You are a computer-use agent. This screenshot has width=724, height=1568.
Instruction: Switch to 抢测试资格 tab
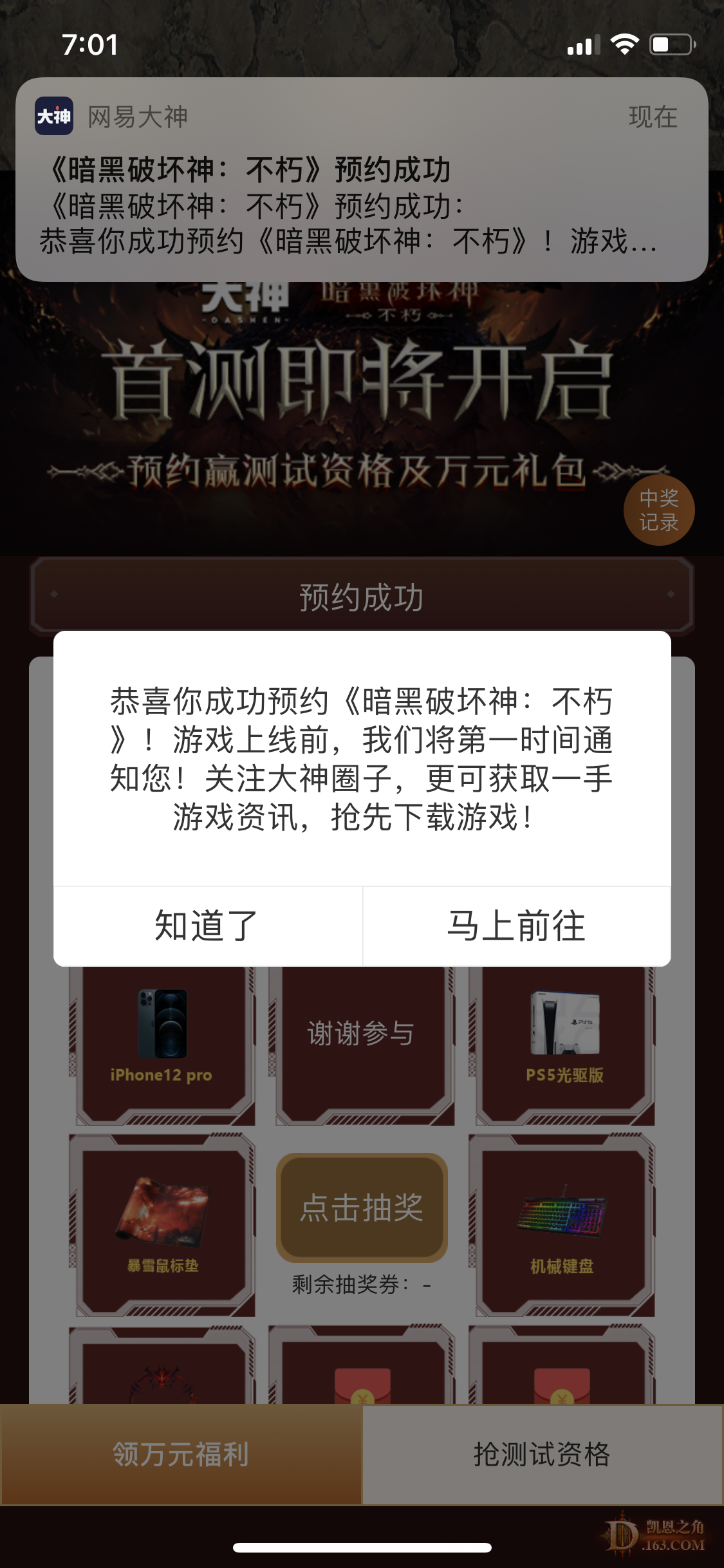click(542, 1454)
